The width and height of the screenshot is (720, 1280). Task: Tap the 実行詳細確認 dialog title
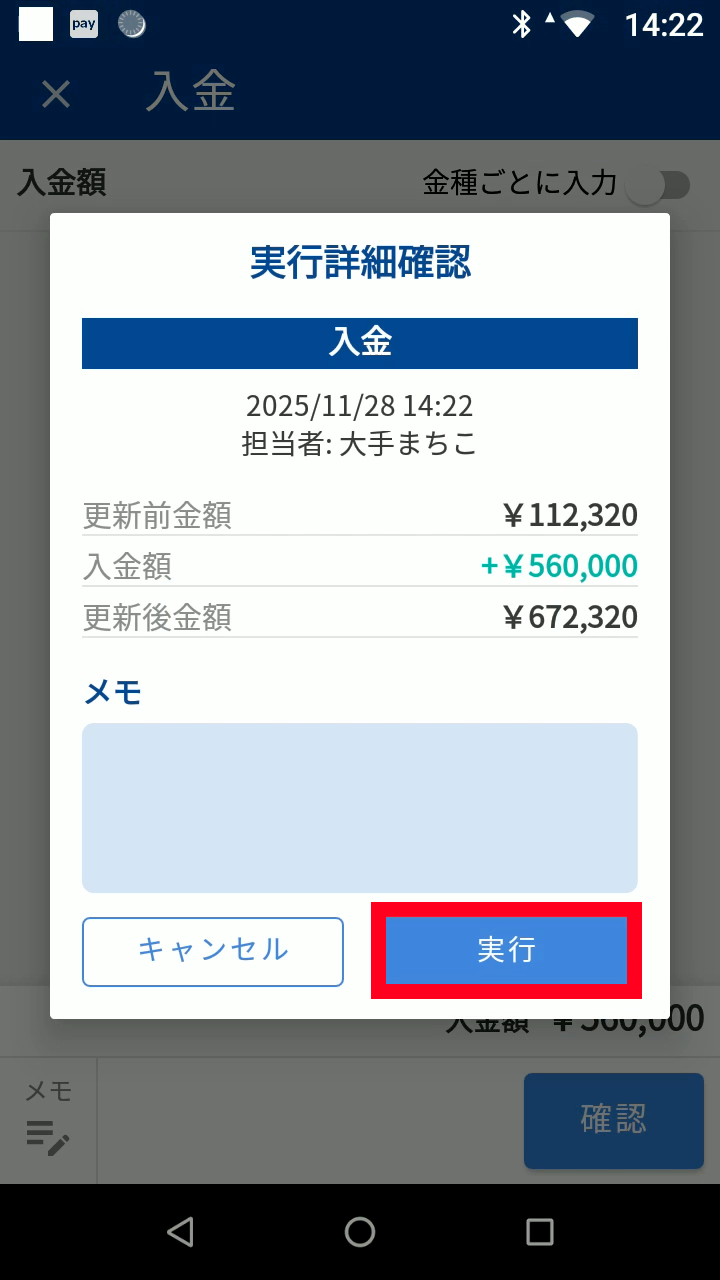tap(359, 264)
